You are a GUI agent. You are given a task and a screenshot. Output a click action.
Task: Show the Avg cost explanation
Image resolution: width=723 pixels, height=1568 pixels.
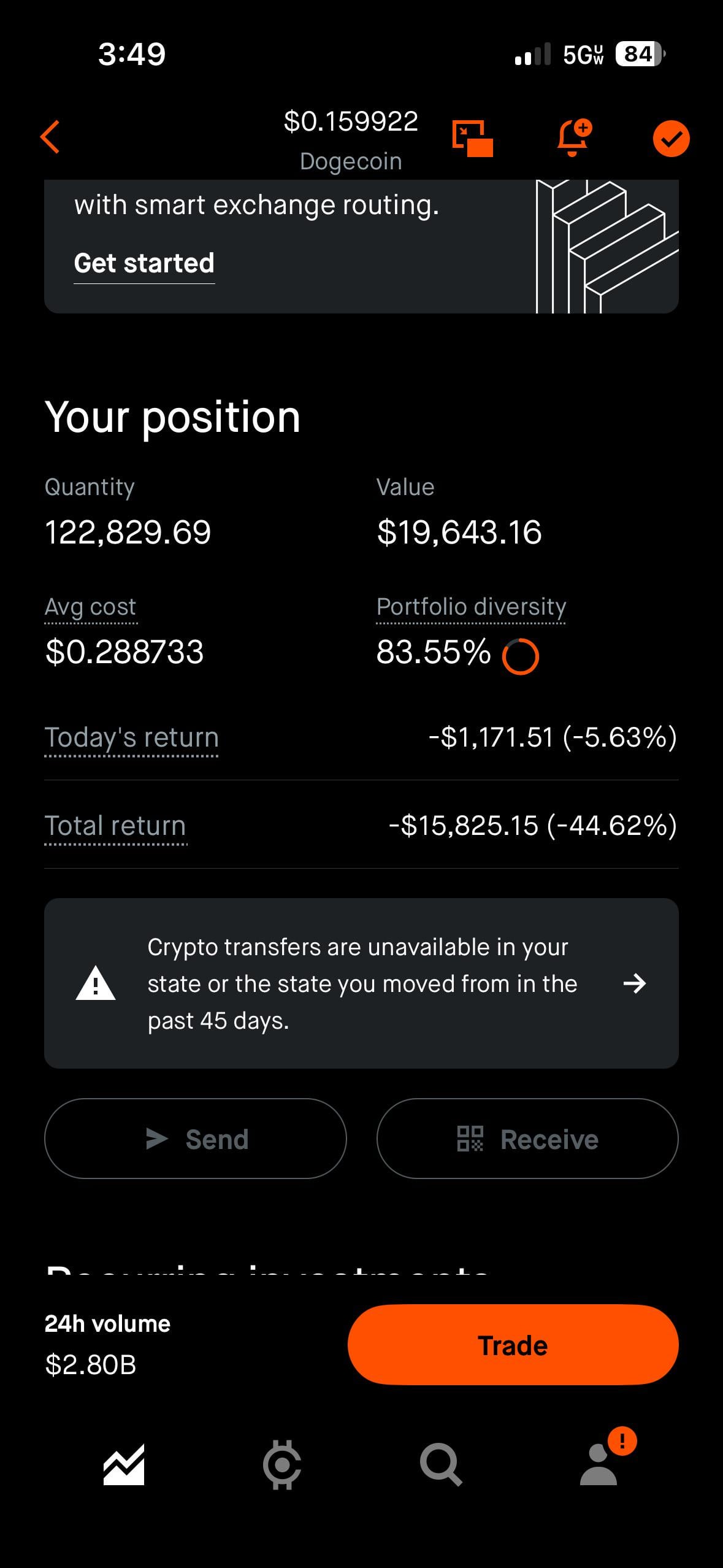click(90, 607)
